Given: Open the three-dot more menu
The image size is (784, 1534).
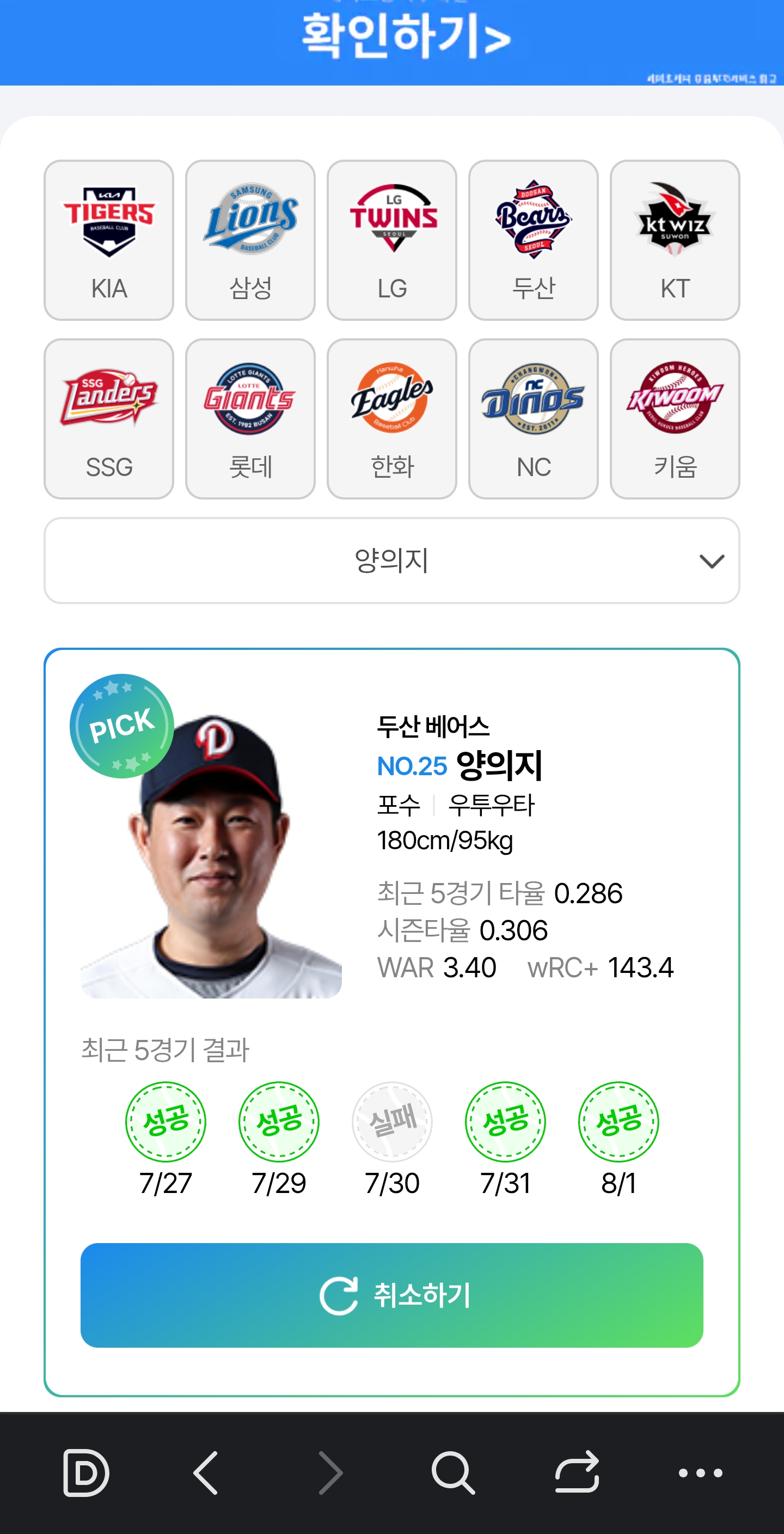Looking at the screenshot, I should (x=701, y=1473).
